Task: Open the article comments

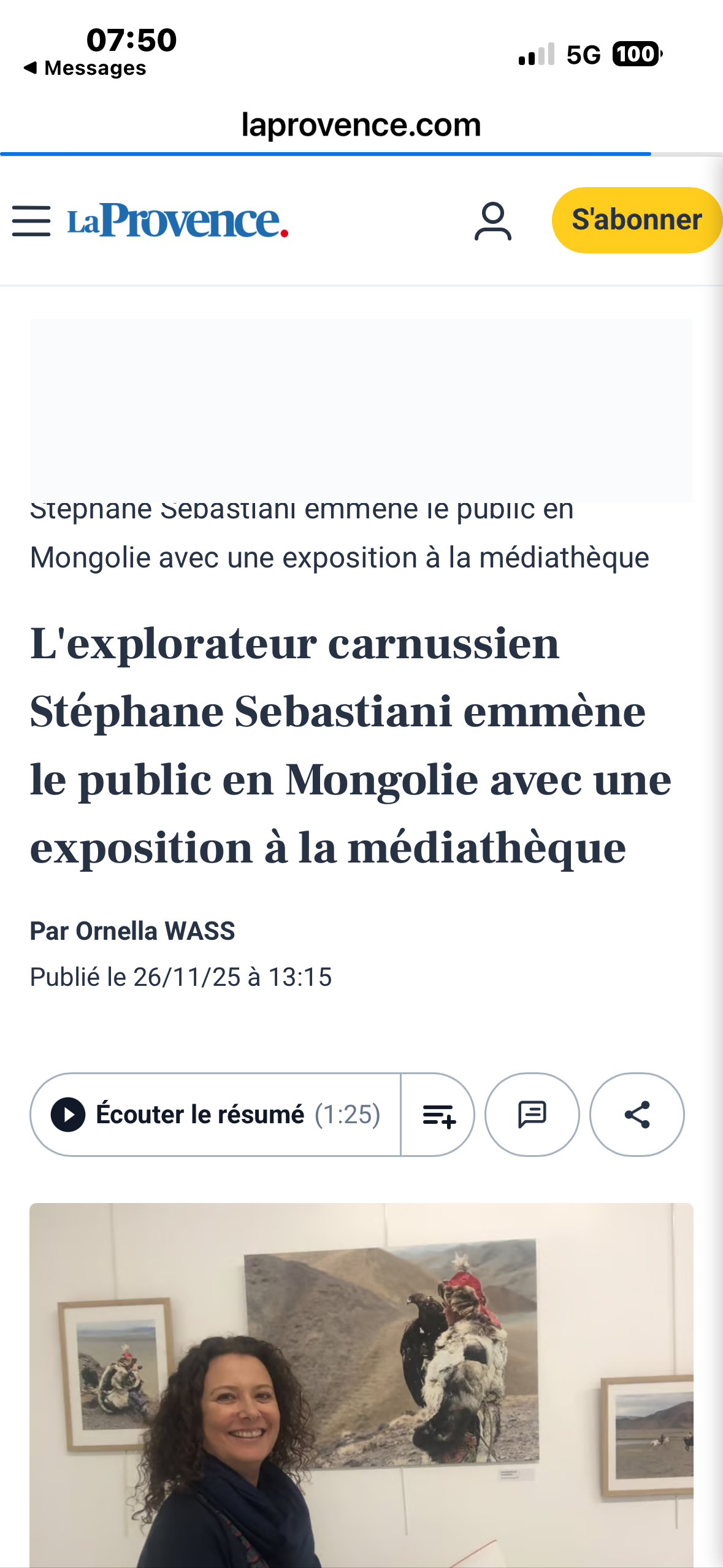Action: click(x=532, y=1115)
